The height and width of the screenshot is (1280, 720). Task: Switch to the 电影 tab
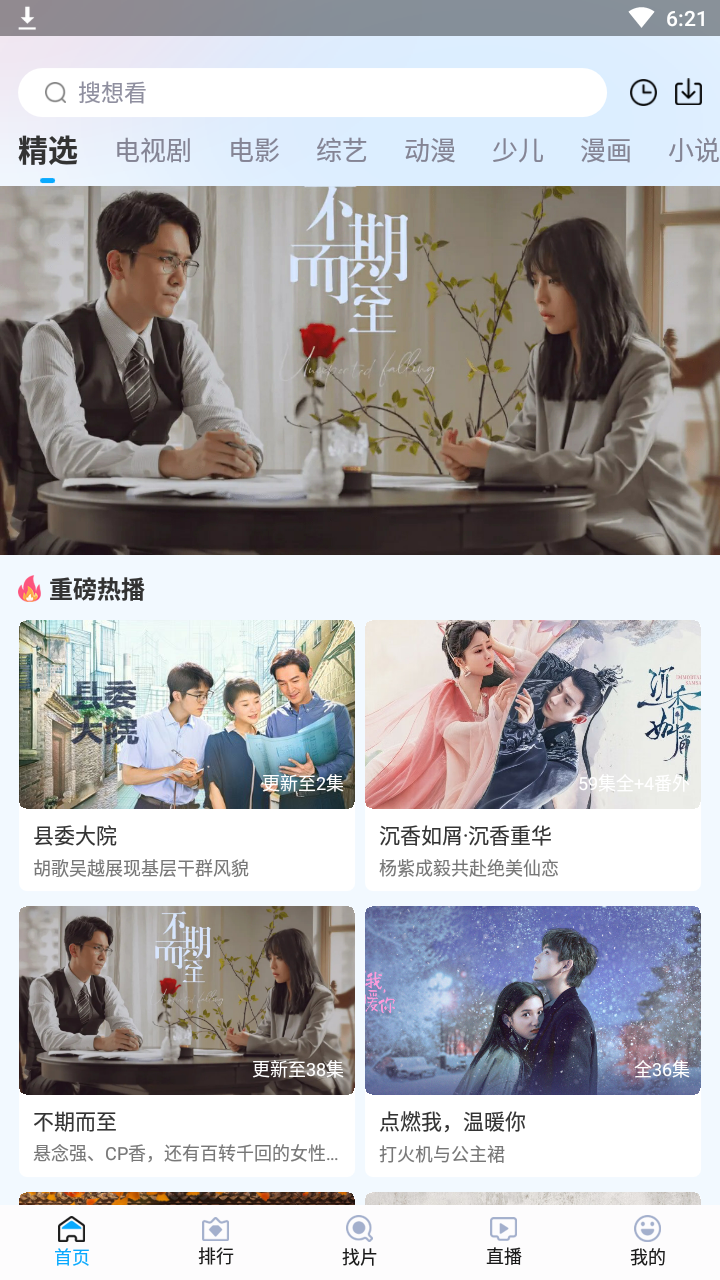click(254, 151)
